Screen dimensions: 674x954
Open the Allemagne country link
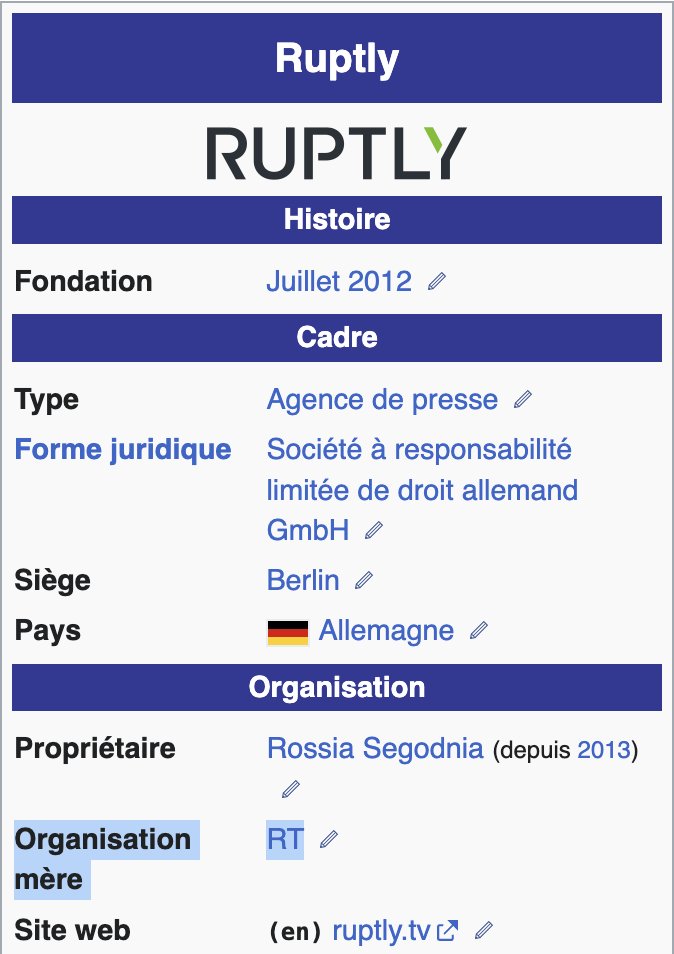point(386,631)
